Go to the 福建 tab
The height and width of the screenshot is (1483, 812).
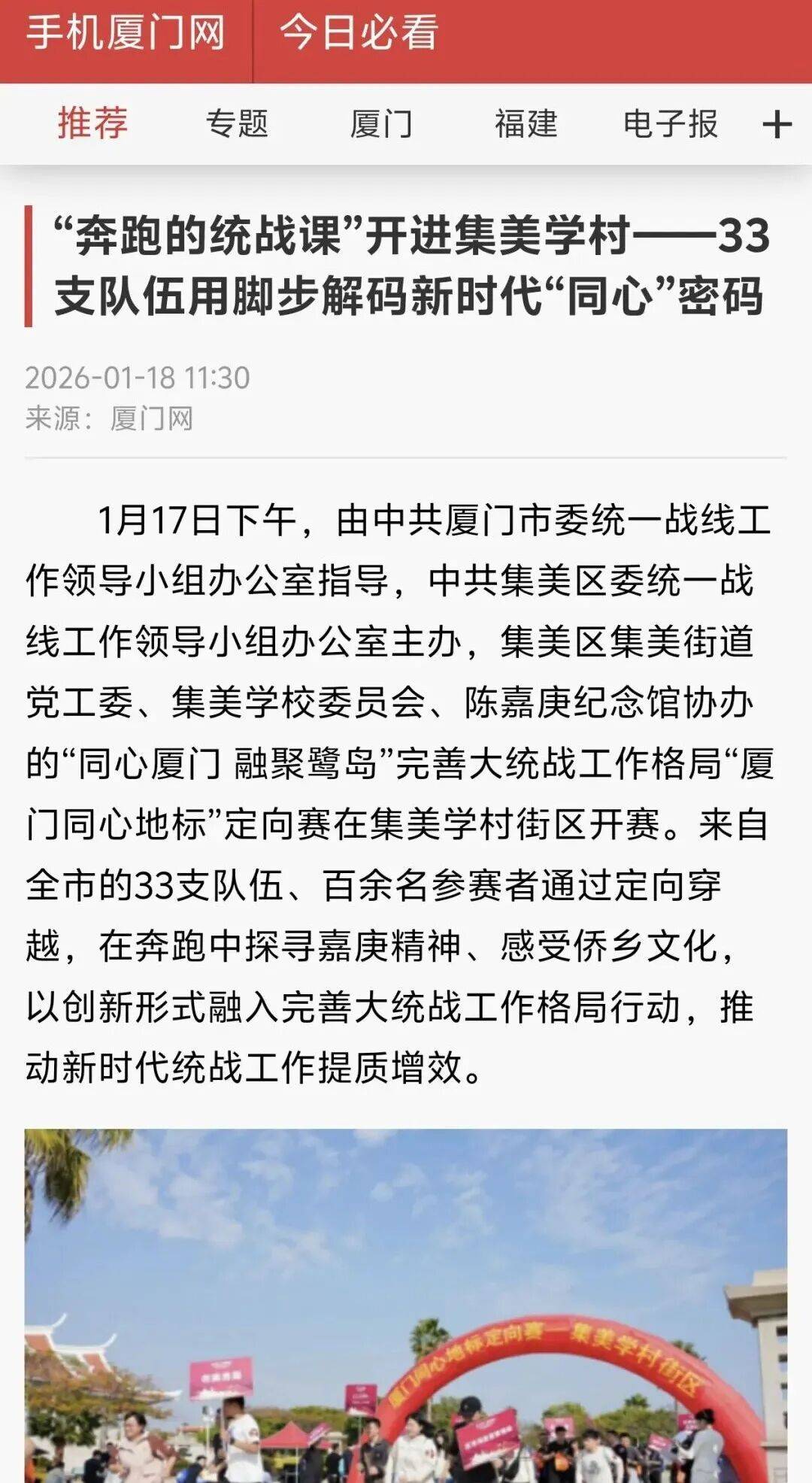pyautogui.click(x=526, y=123)
